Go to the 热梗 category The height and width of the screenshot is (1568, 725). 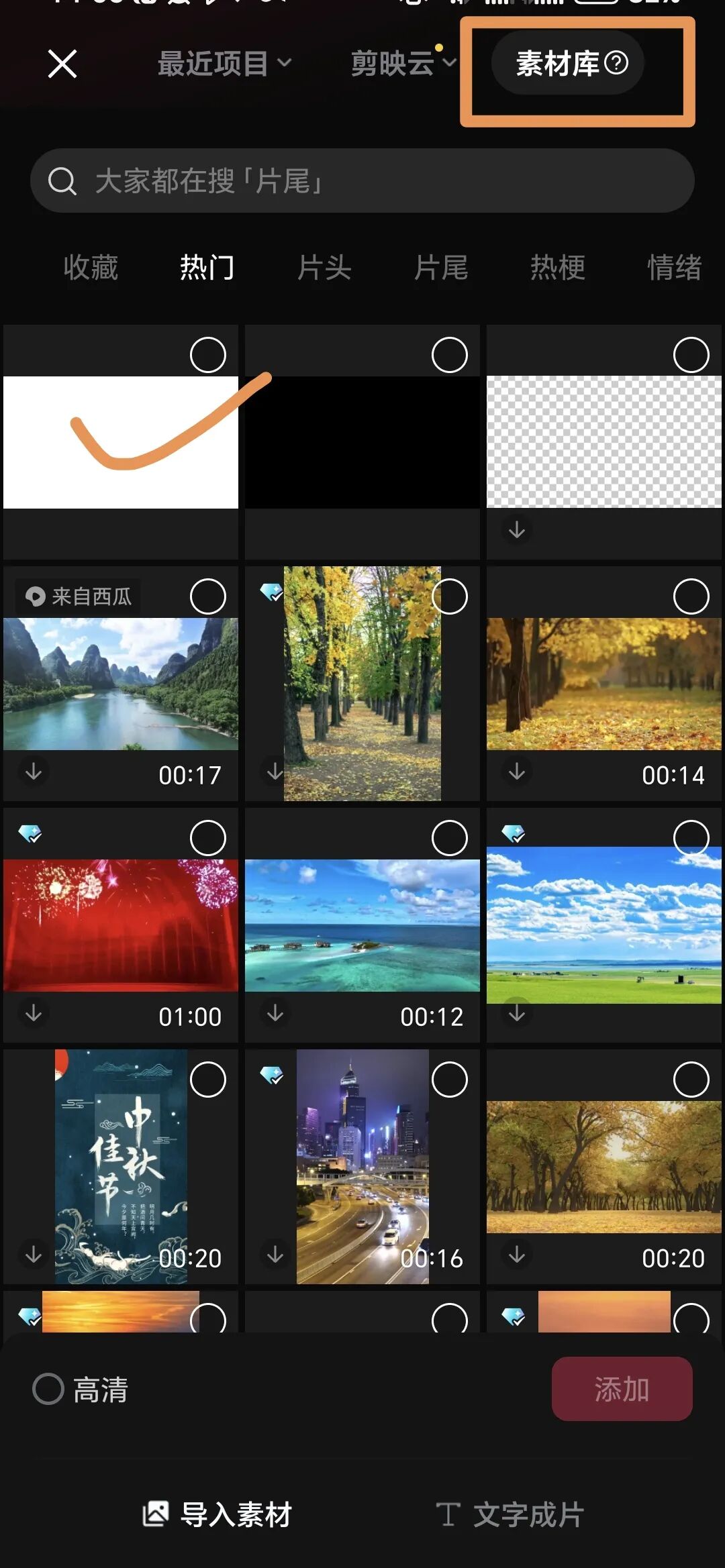click(x=558, y=268)
